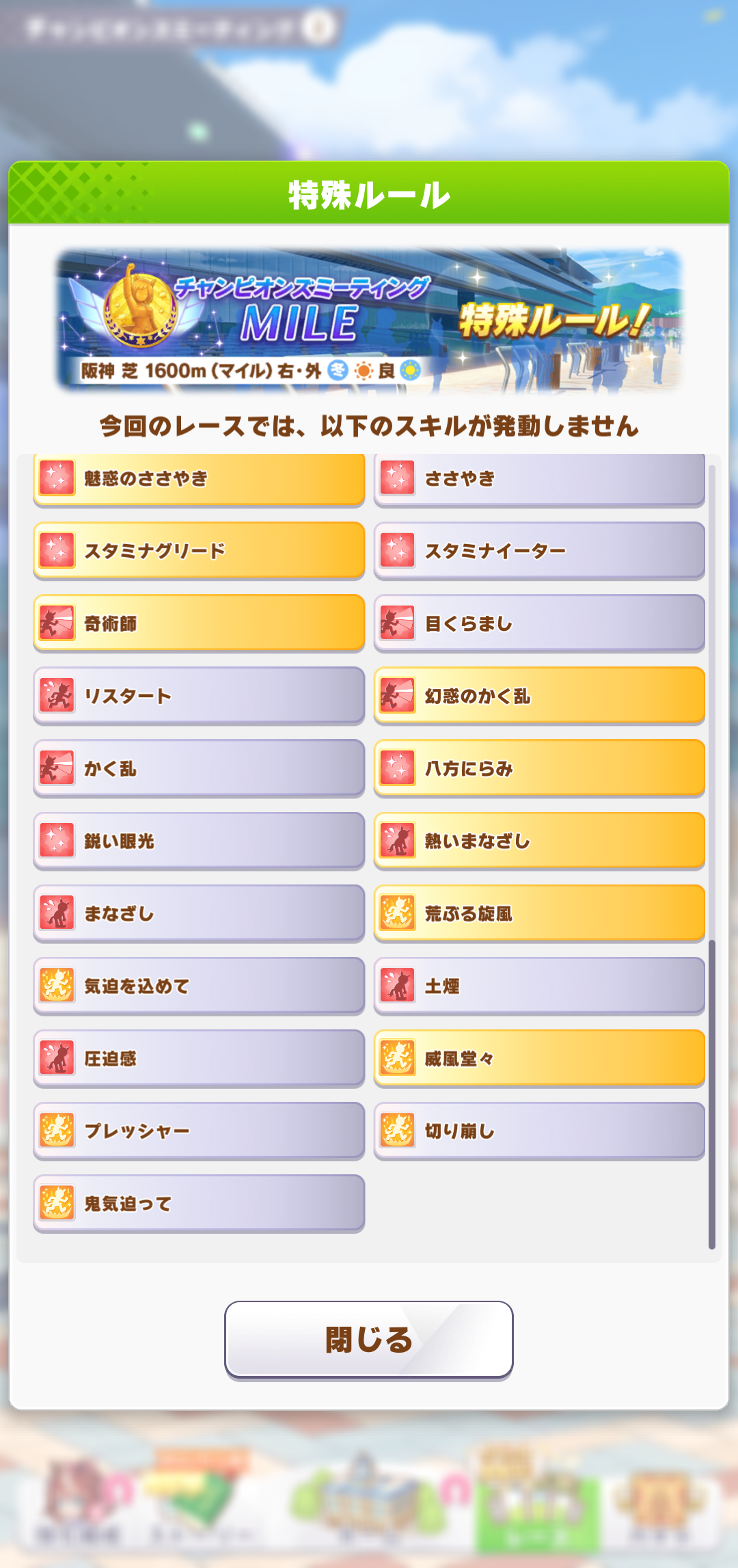
Task: Show details for 威風堂々
Action: tap(539, 1058)
